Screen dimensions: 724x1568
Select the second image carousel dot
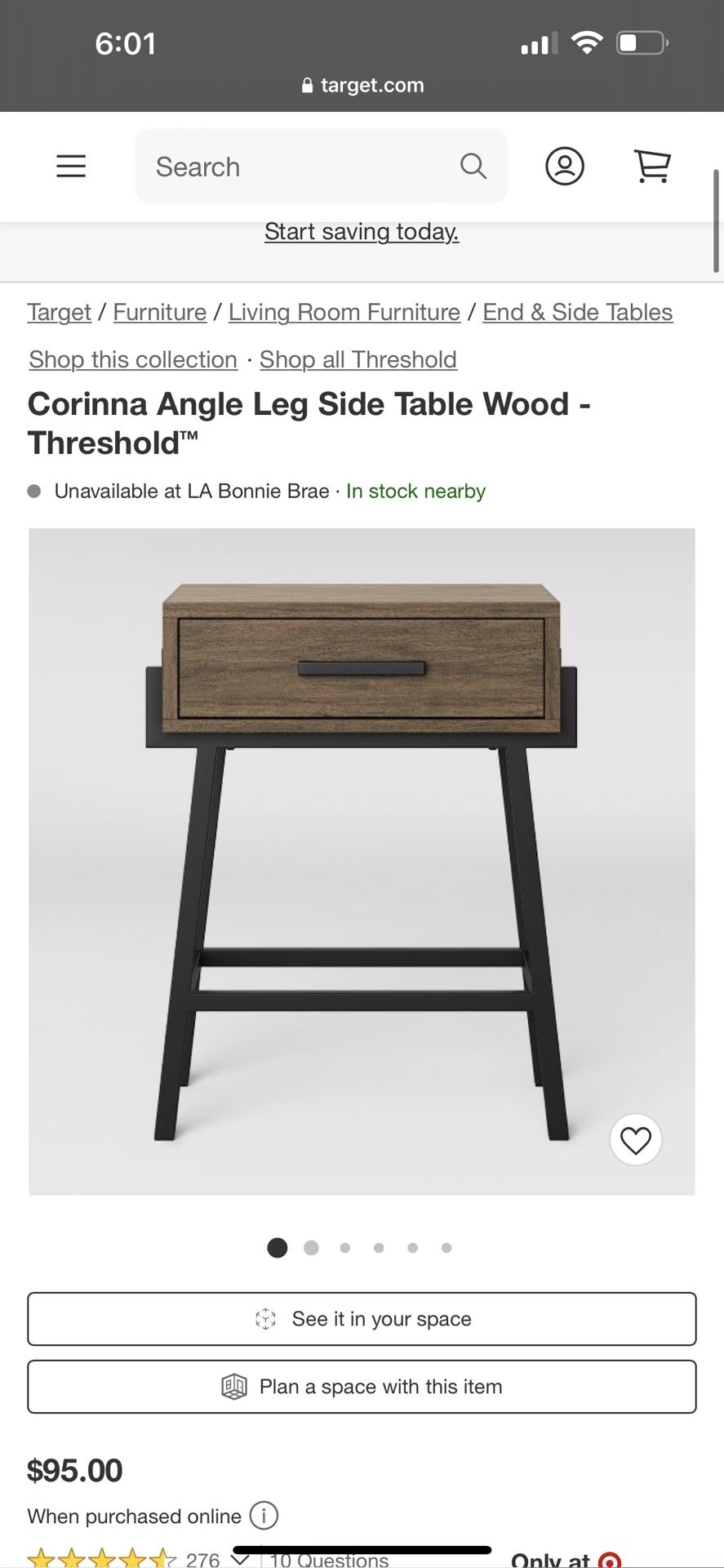[x=311, y=1248]
